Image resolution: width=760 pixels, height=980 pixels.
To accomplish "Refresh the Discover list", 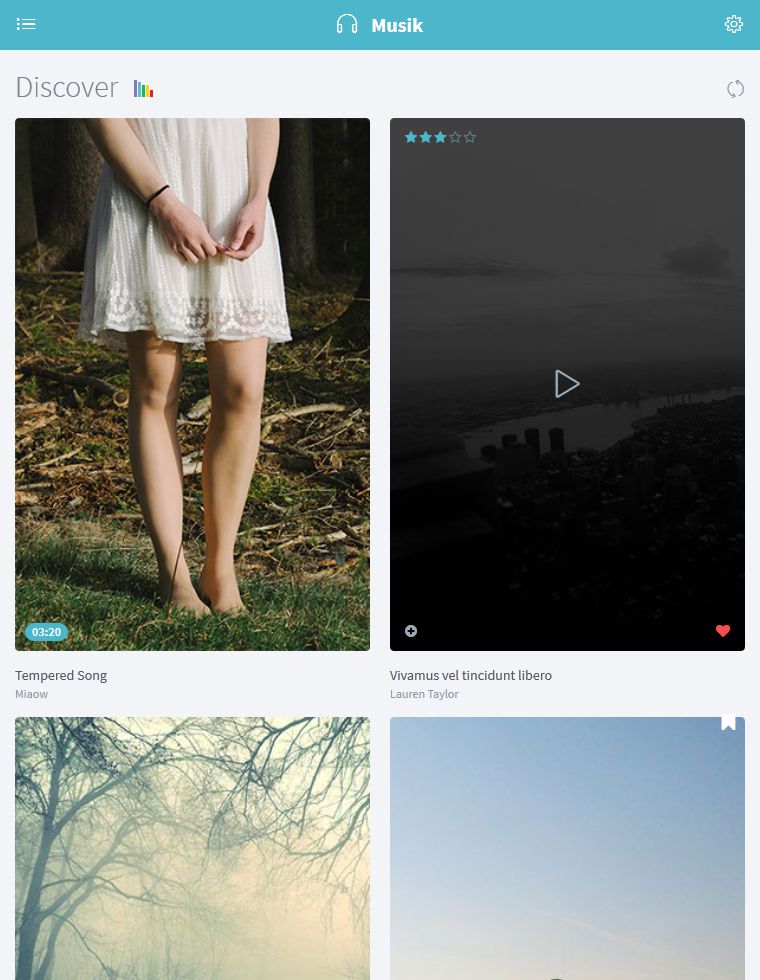I will point(735,89).
